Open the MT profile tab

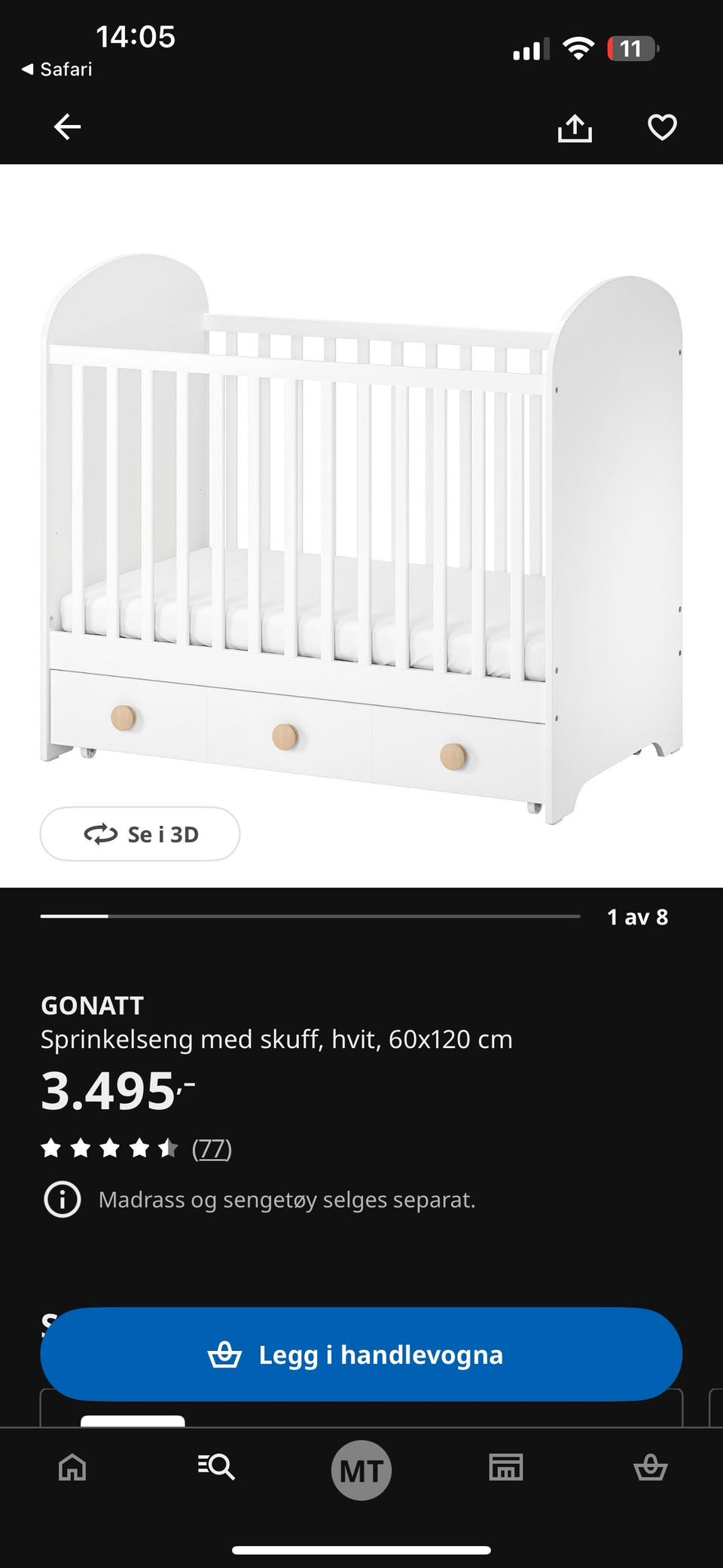(361, 1469)
